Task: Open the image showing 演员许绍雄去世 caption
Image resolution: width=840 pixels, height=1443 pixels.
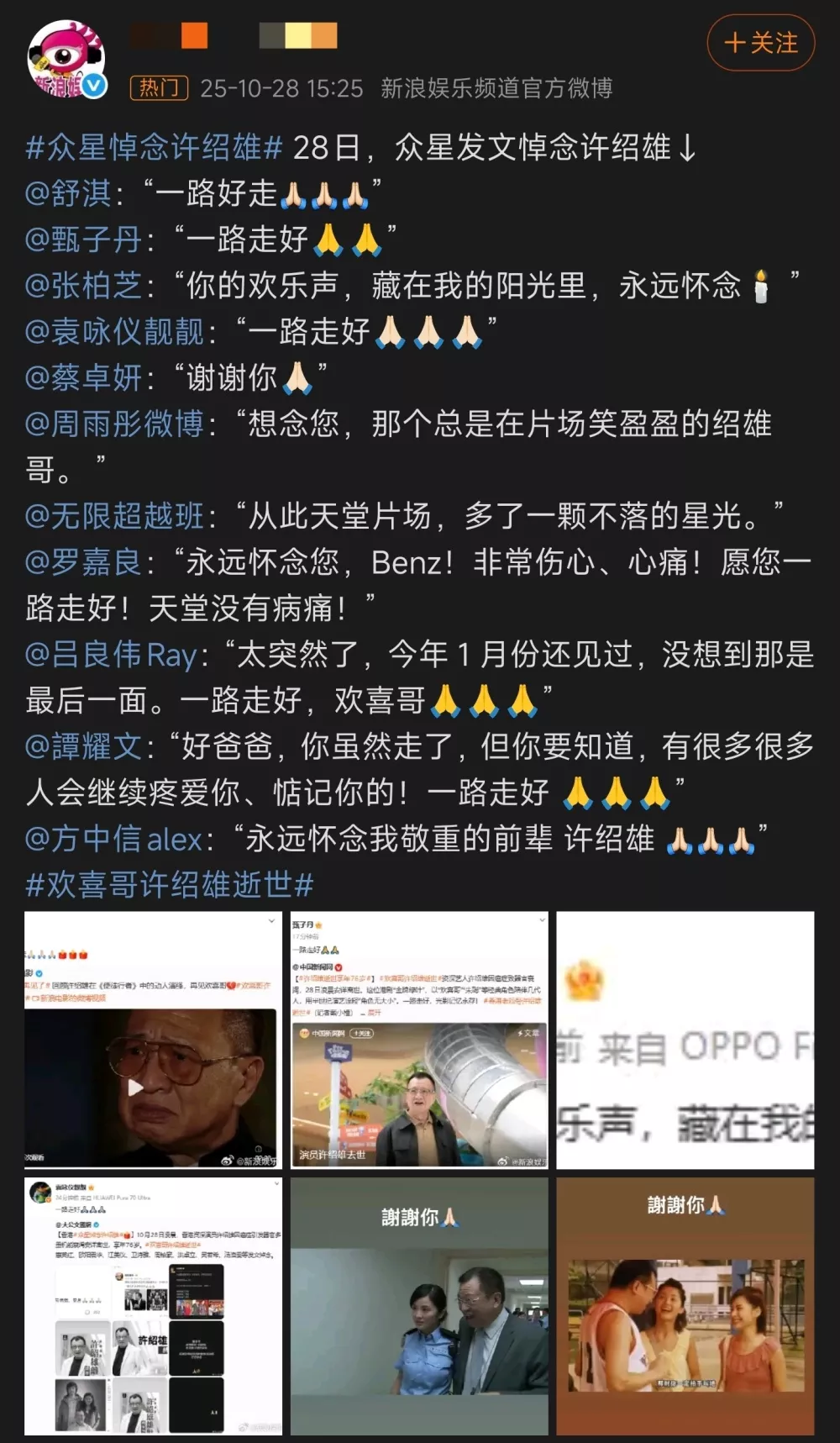Action: coord(418,1040)
